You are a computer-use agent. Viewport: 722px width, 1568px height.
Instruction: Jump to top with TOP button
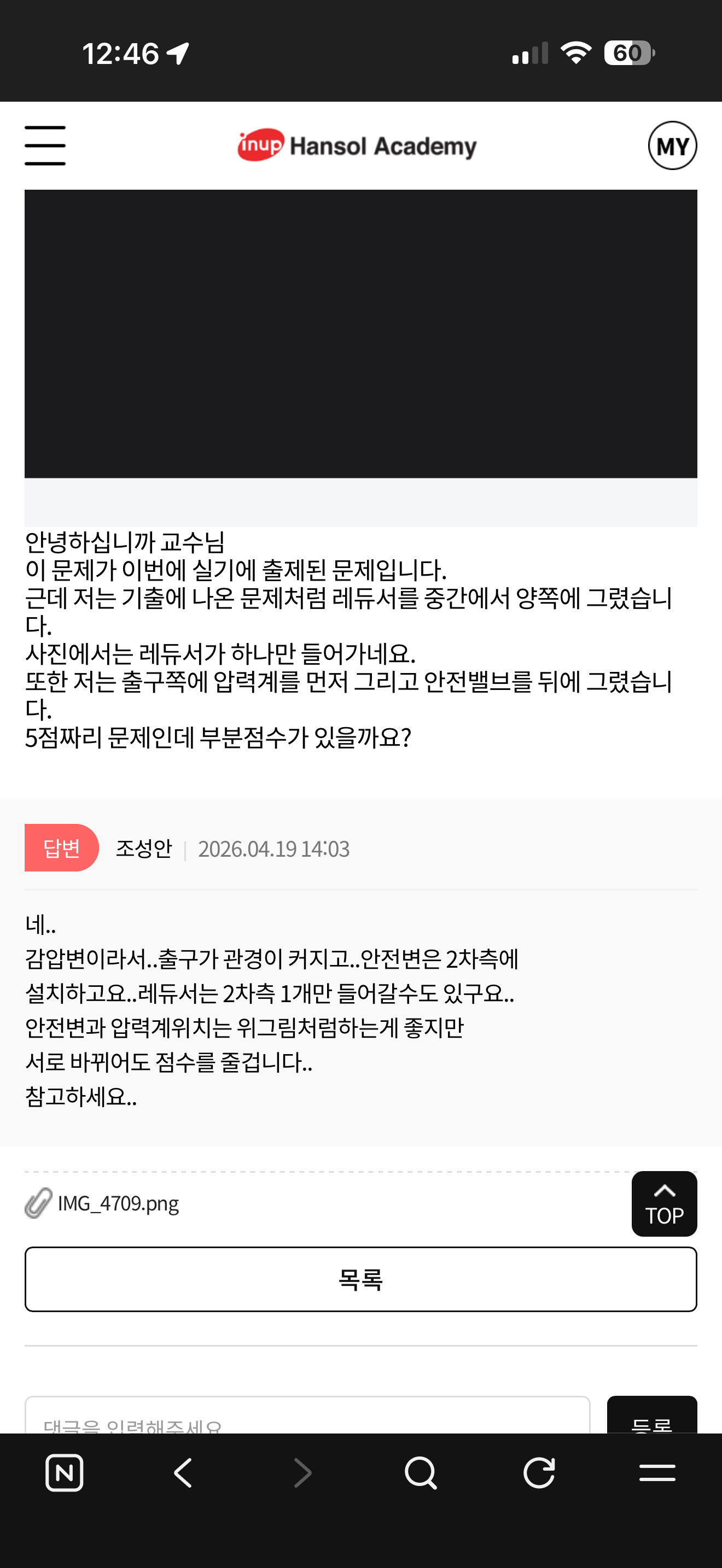pos(663,1203)
